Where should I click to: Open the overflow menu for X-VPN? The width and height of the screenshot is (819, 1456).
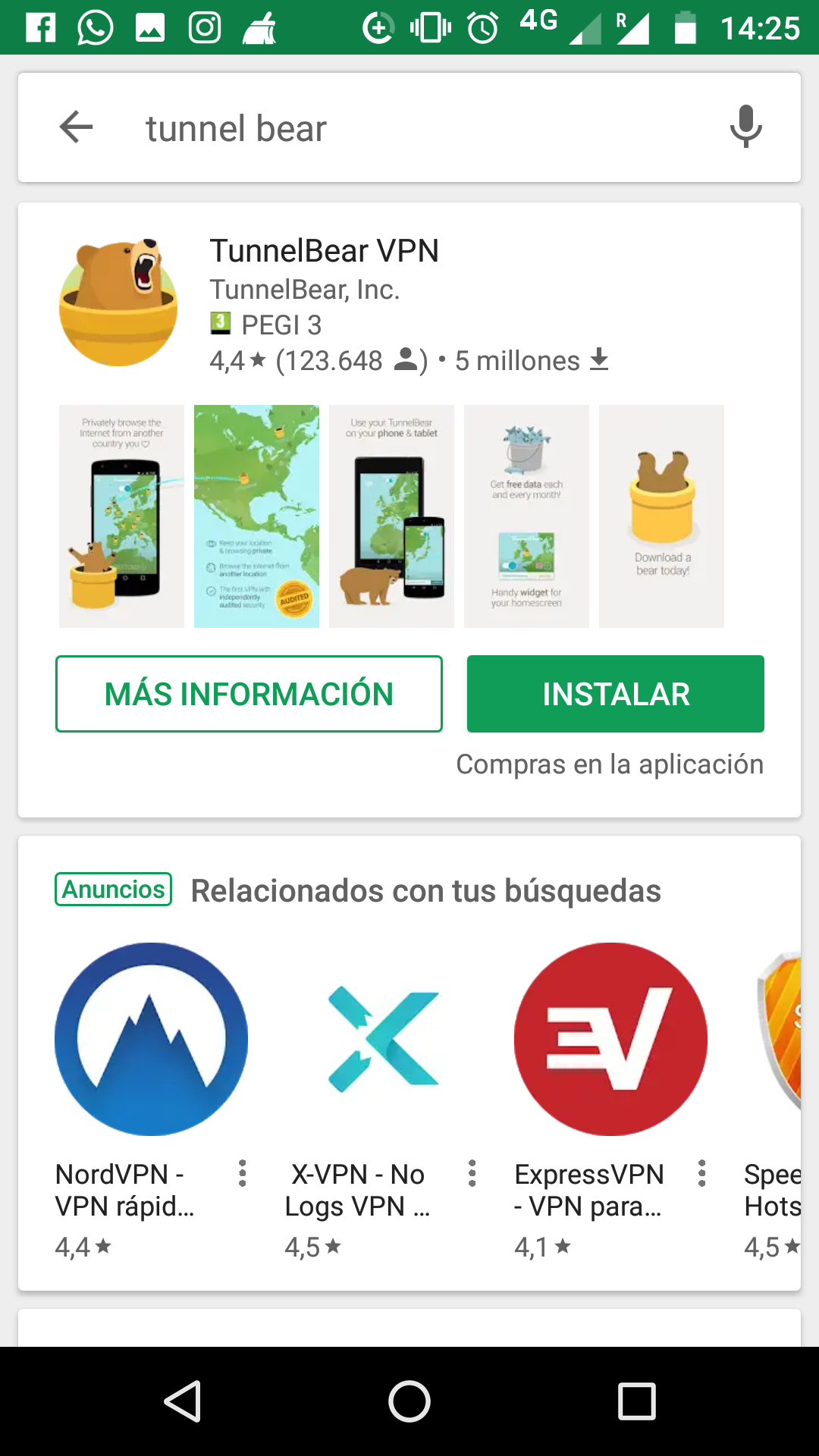coord(472,1173)
